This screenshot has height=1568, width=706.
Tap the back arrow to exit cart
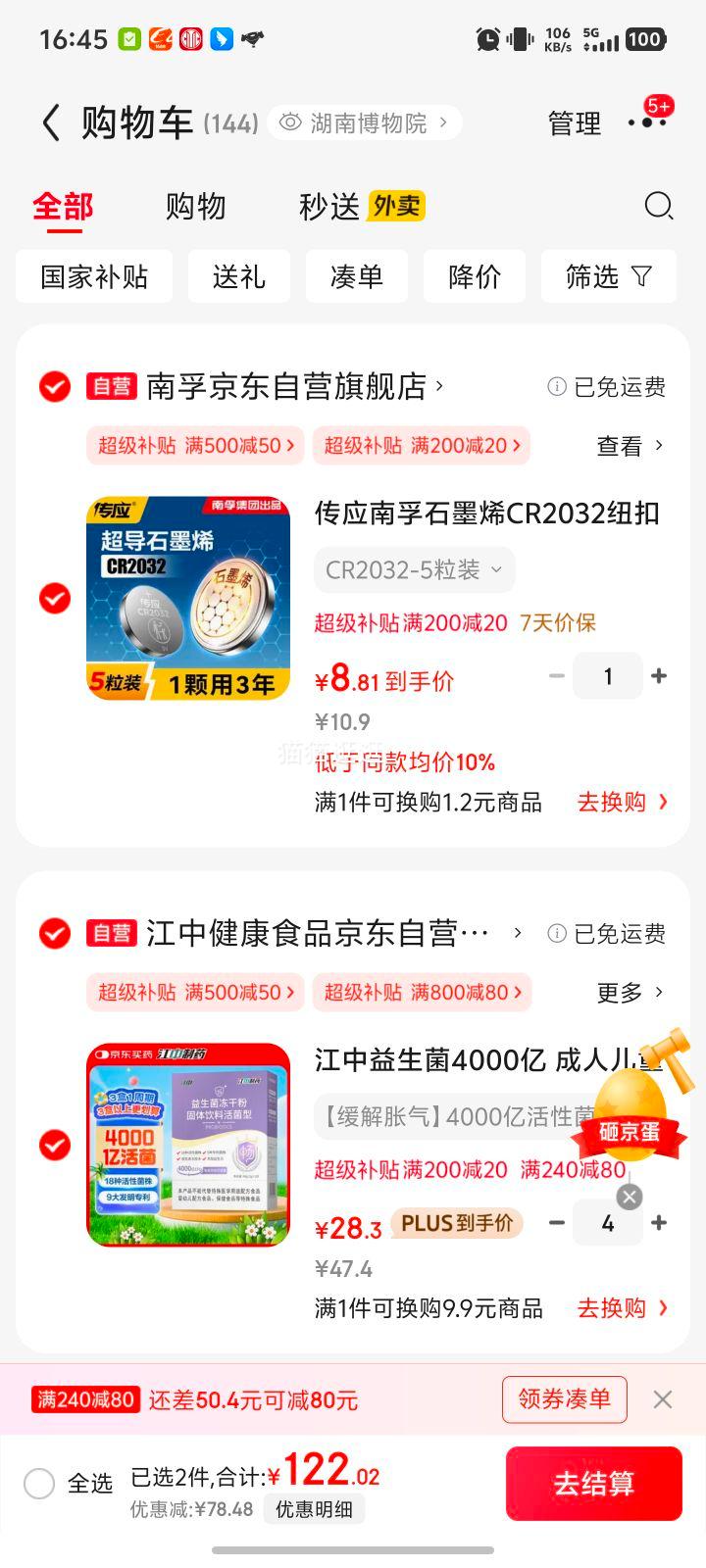click(x=51, y=122)
